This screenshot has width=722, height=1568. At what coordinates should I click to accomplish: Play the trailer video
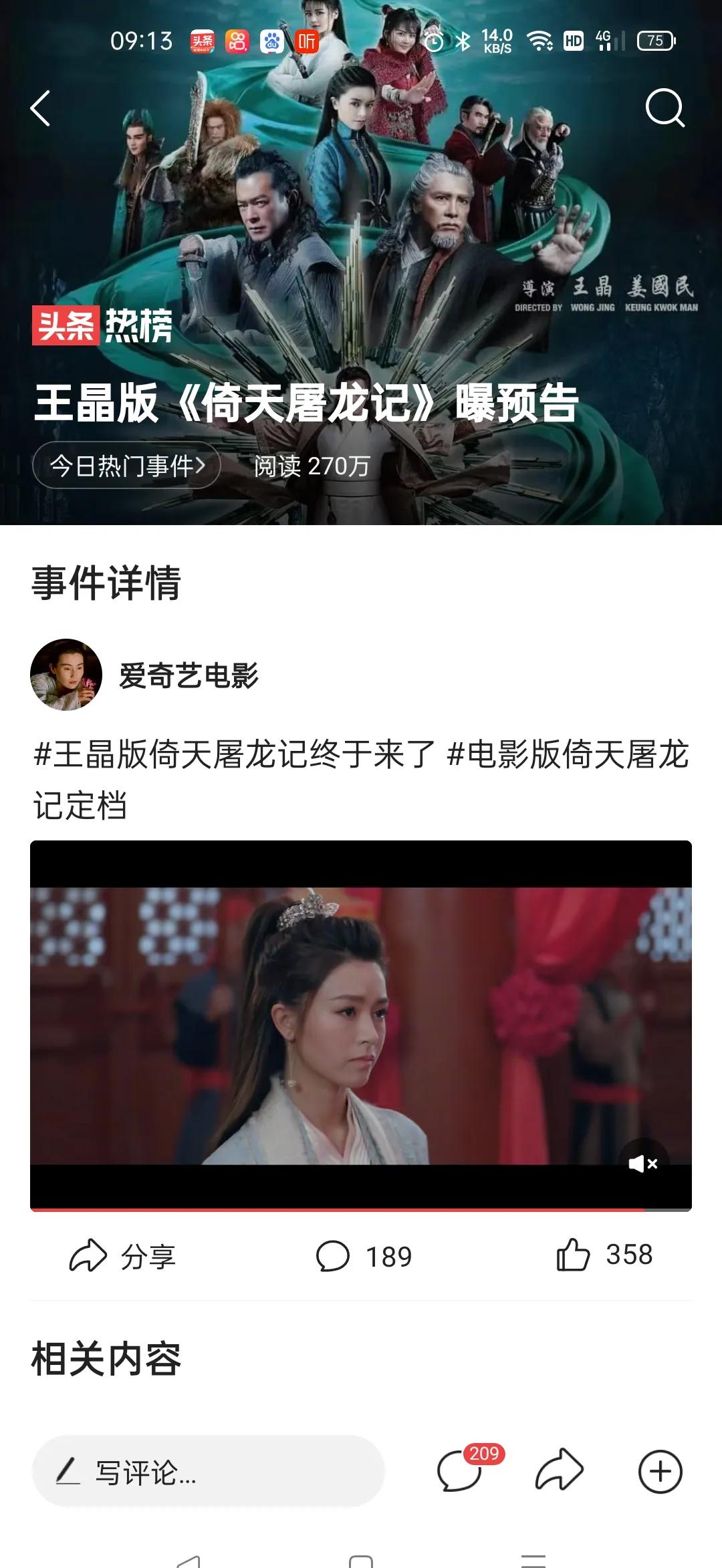coord(361,1026)
